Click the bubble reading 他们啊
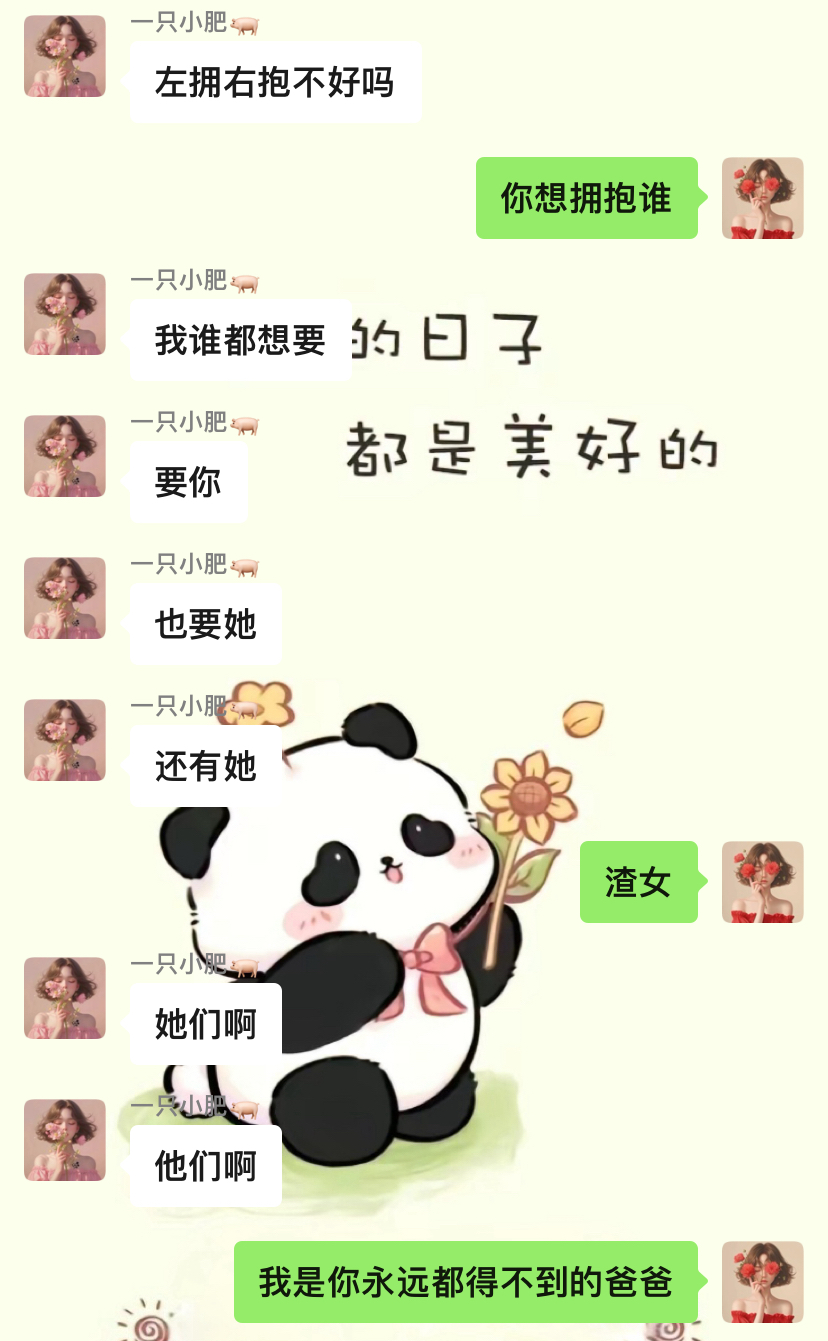 click(204, 1165)
